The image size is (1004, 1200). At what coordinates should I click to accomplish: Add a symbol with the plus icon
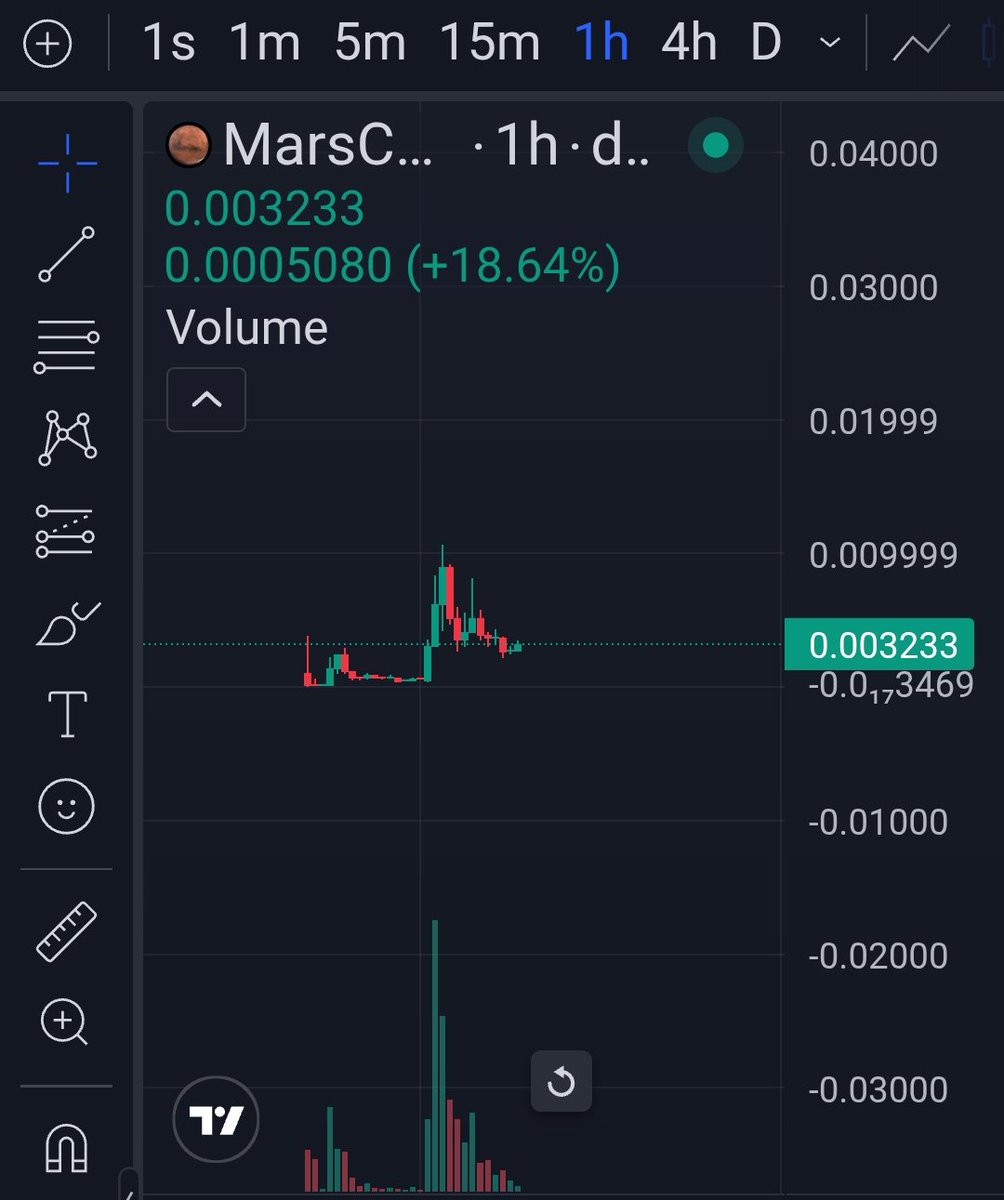[x=48, y=45]
